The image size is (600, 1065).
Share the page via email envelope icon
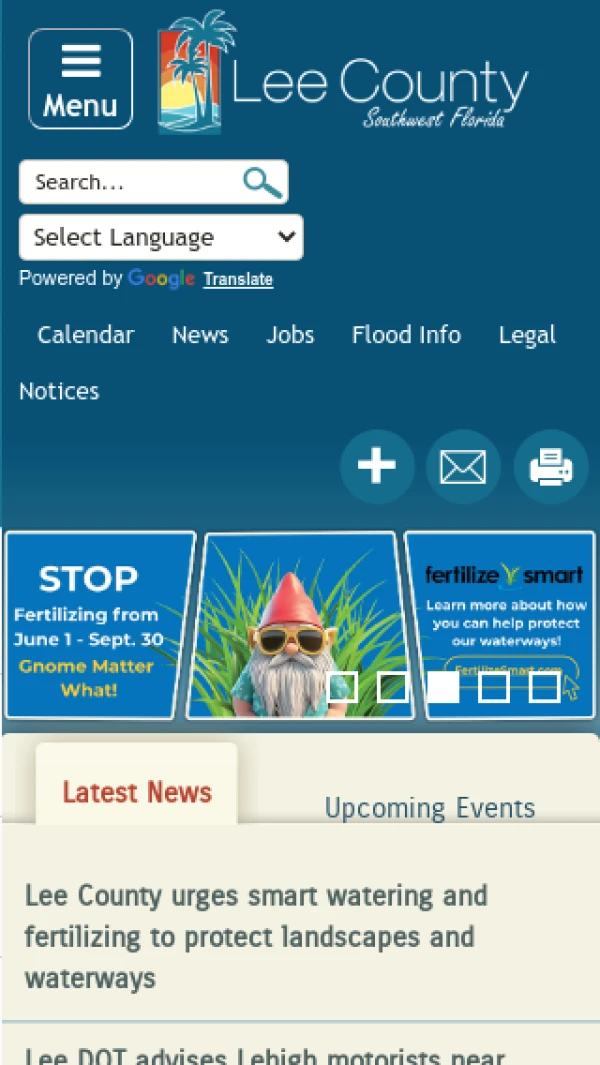click(x=463, y=466)
